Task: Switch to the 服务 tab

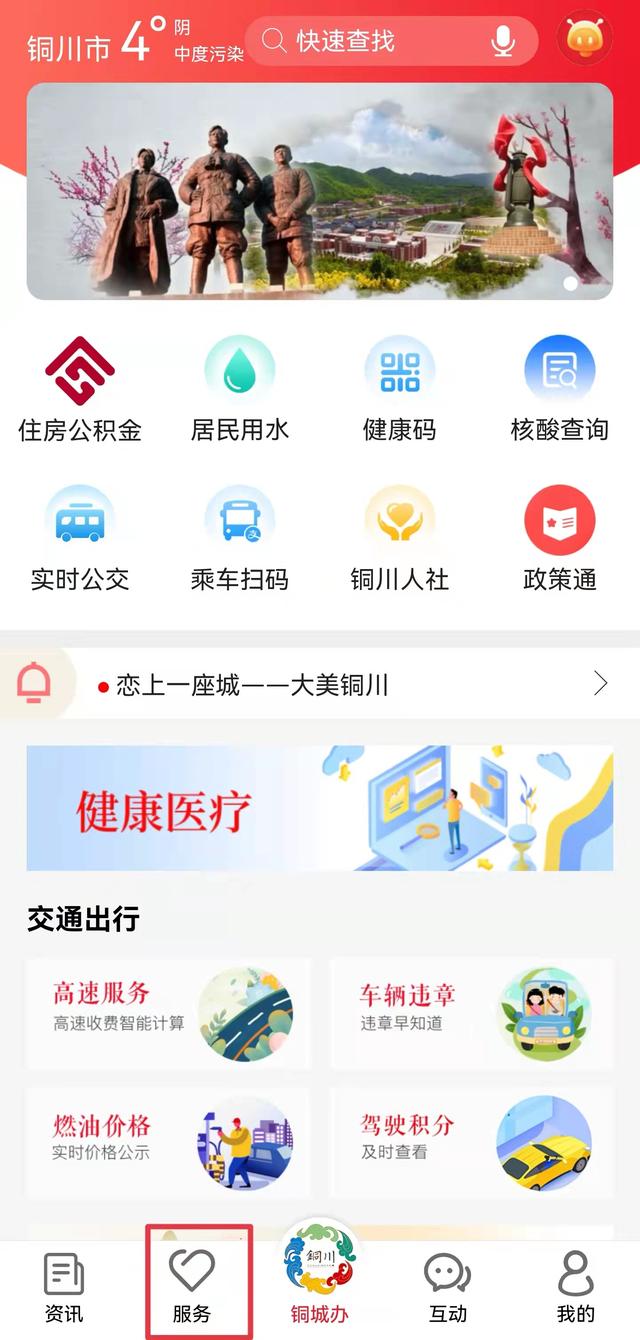Action: [x=192, y=1286]
